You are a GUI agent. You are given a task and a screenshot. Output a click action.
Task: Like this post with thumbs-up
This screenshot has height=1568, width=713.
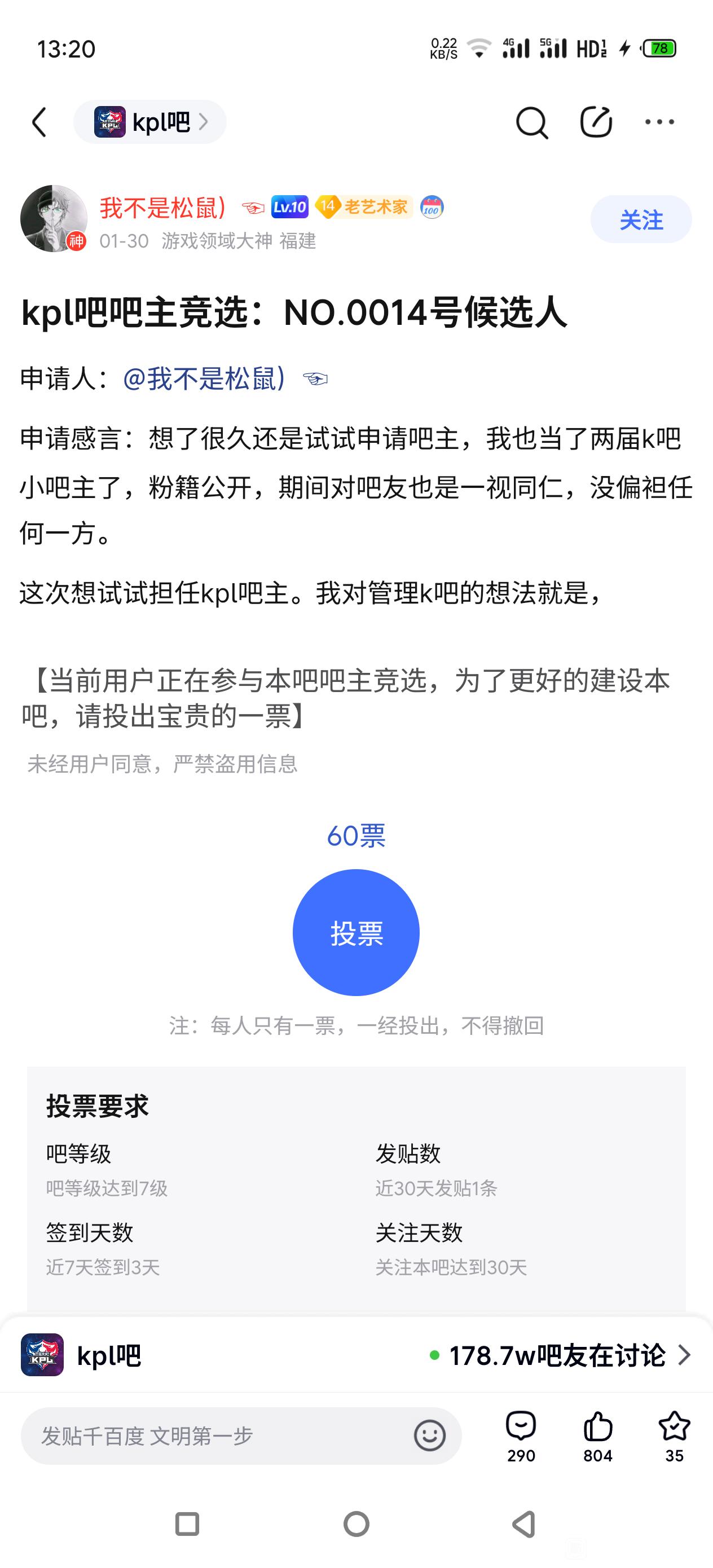click(x=597, y=1435)
